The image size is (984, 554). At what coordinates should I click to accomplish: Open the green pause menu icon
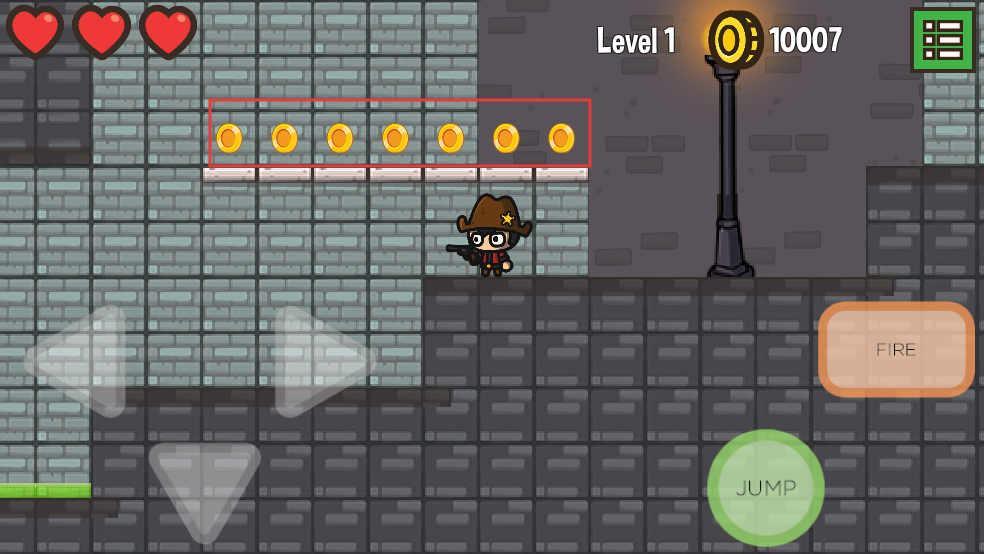[x=942, y=40]
